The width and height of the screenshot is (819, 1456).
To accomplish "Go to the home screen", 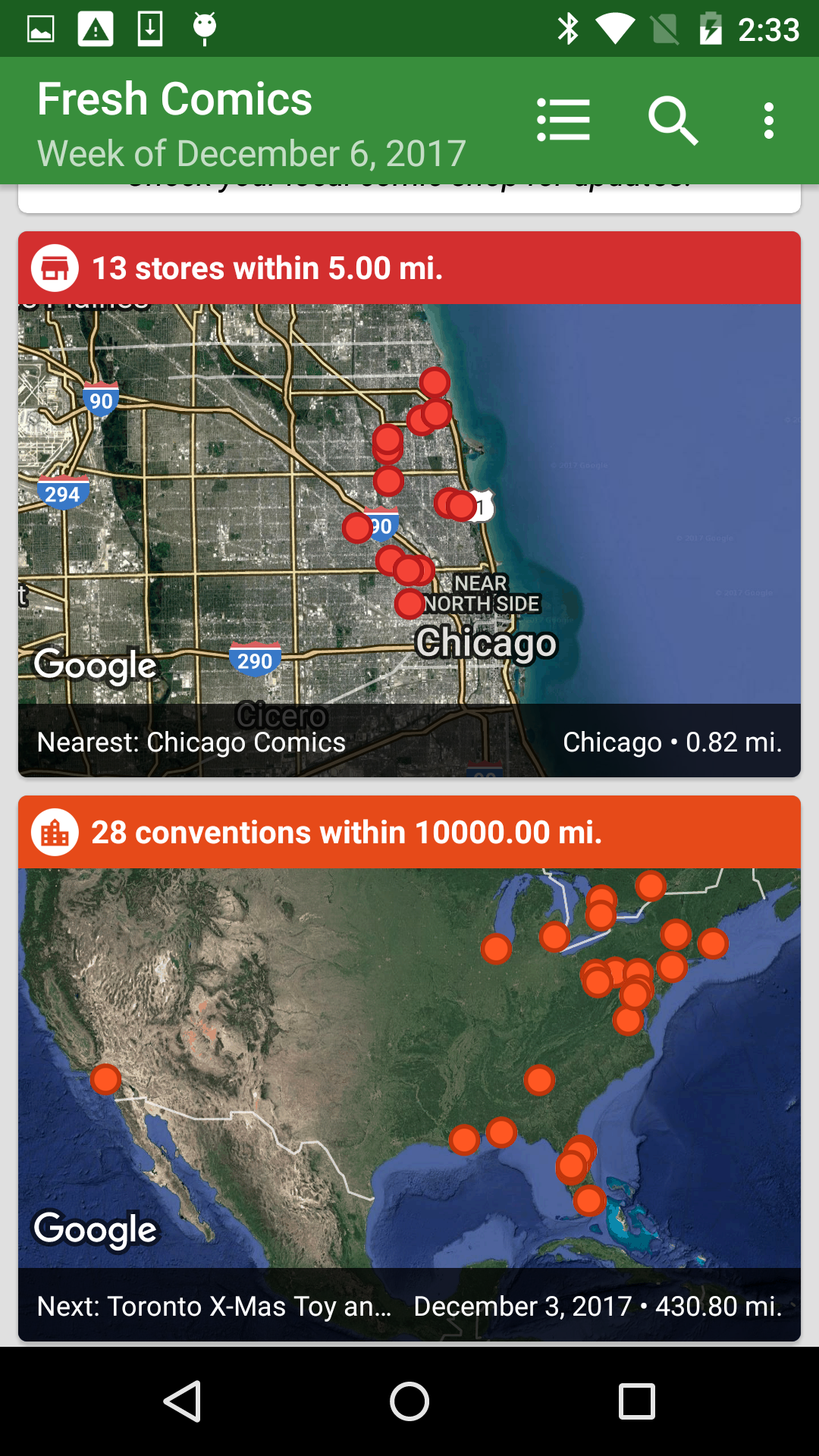I will 409,1401.
